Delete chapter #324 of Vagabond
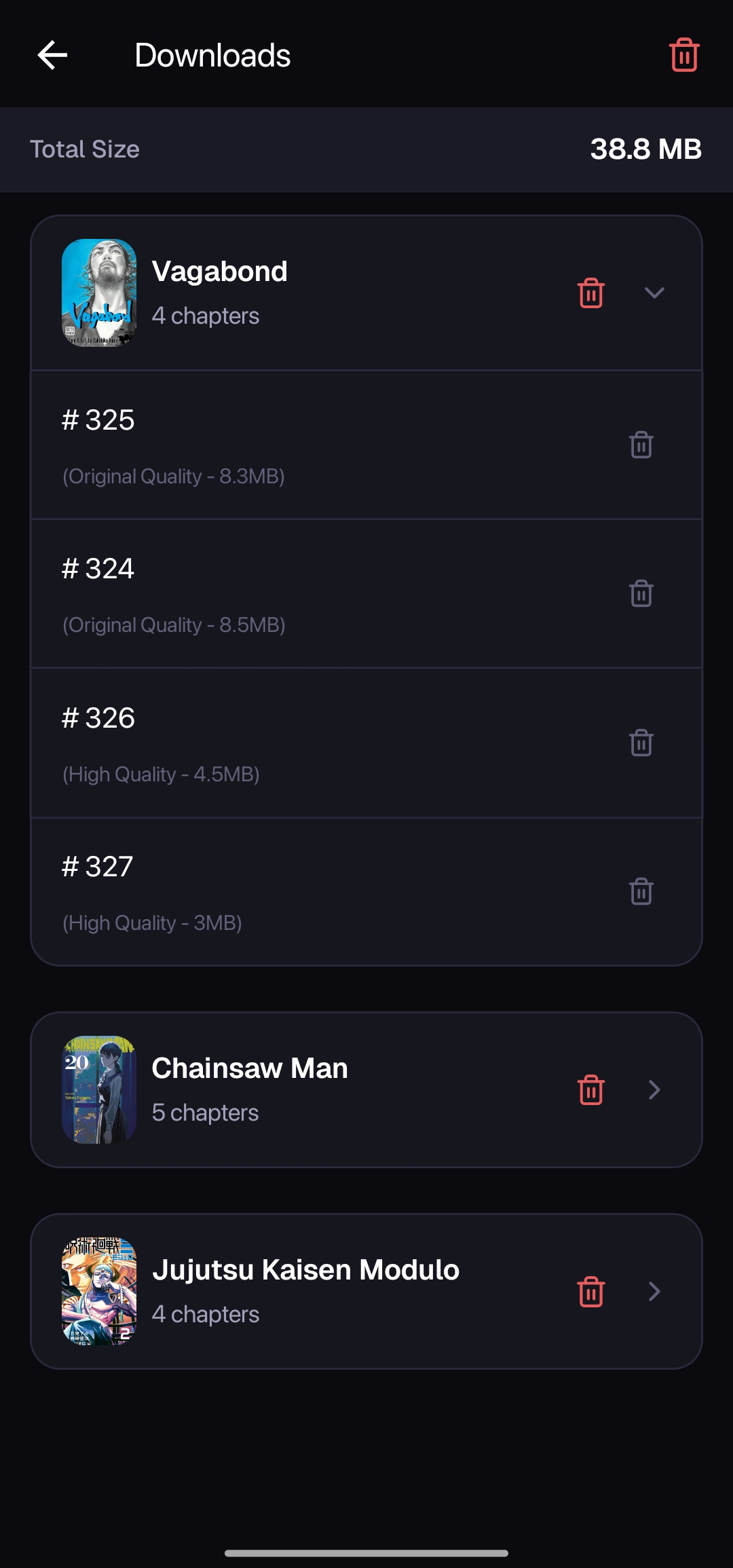 coord(641,593)
